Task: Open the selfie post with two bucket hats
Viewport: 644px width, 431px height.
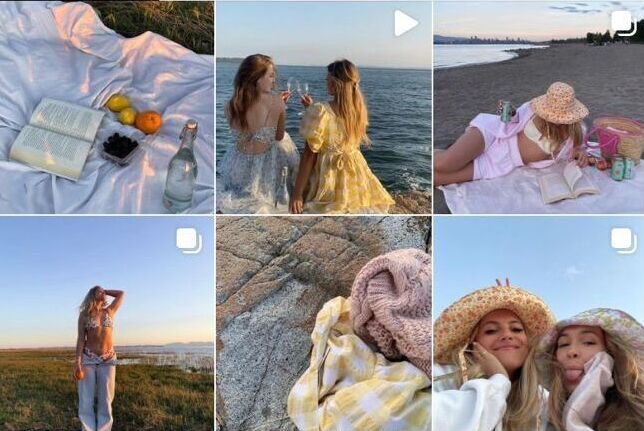Action: click(x=538, y=324)
